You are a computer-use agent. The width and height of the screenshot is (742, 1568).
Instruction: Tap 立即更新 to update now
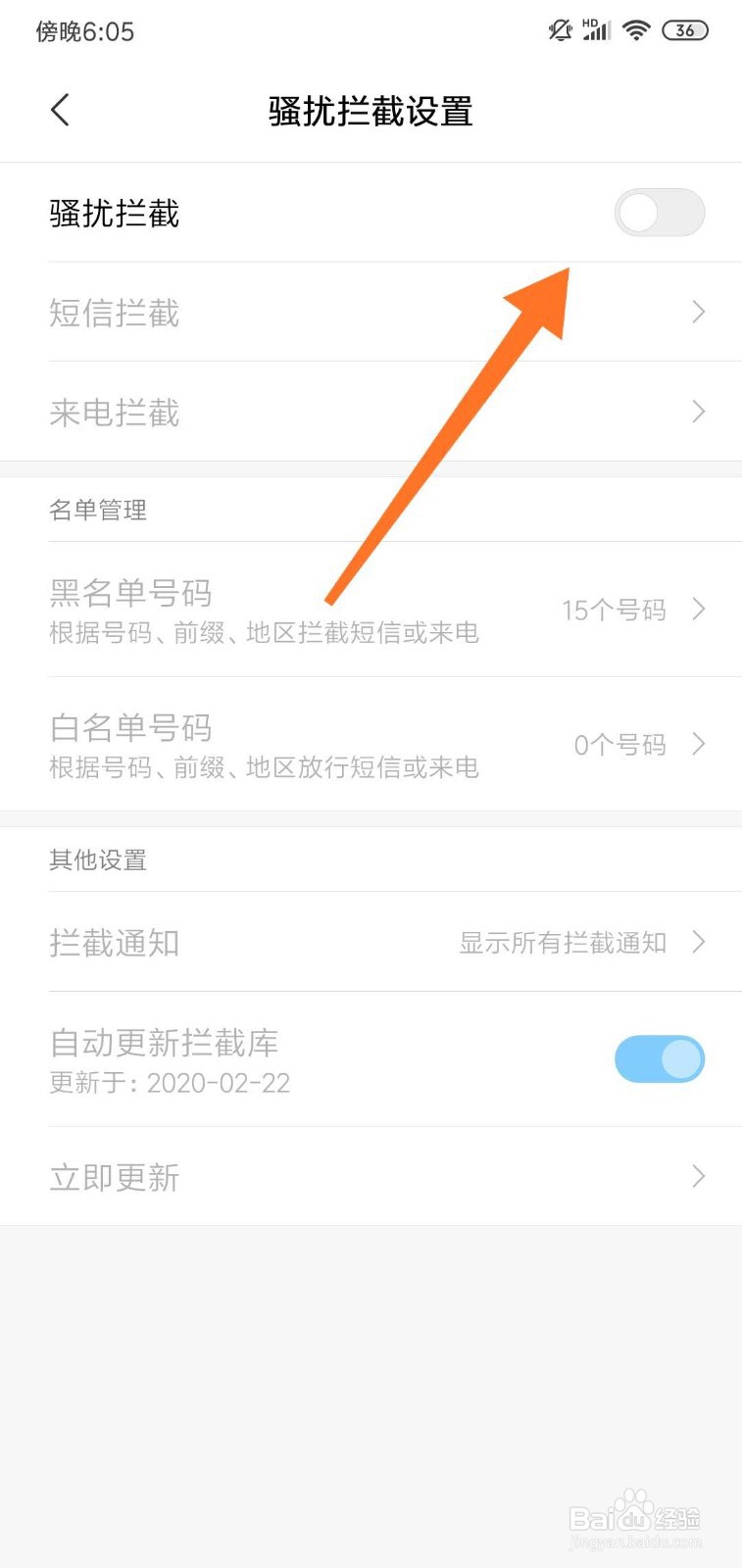114,1177
